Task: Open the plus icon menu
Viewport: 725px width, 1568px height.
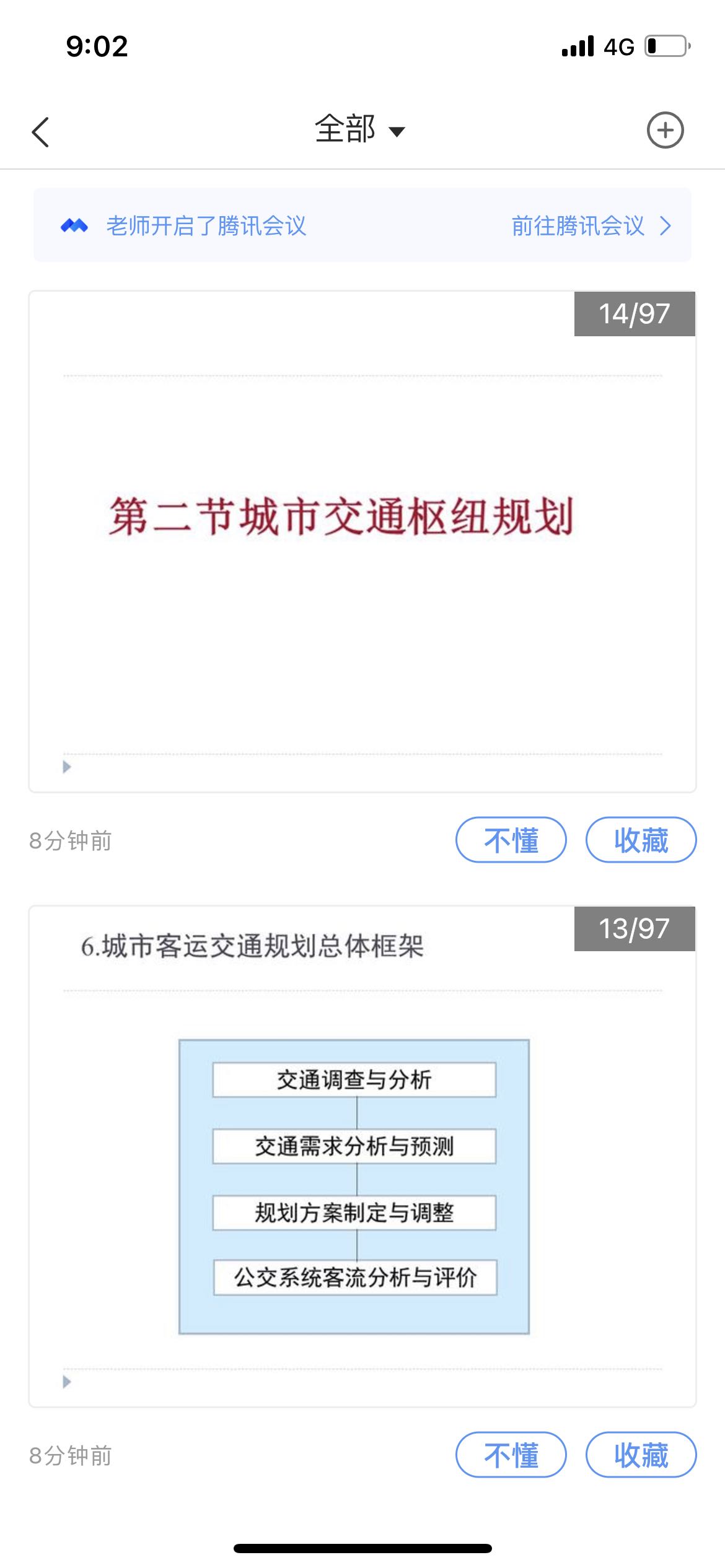Action: coord(665,130)
